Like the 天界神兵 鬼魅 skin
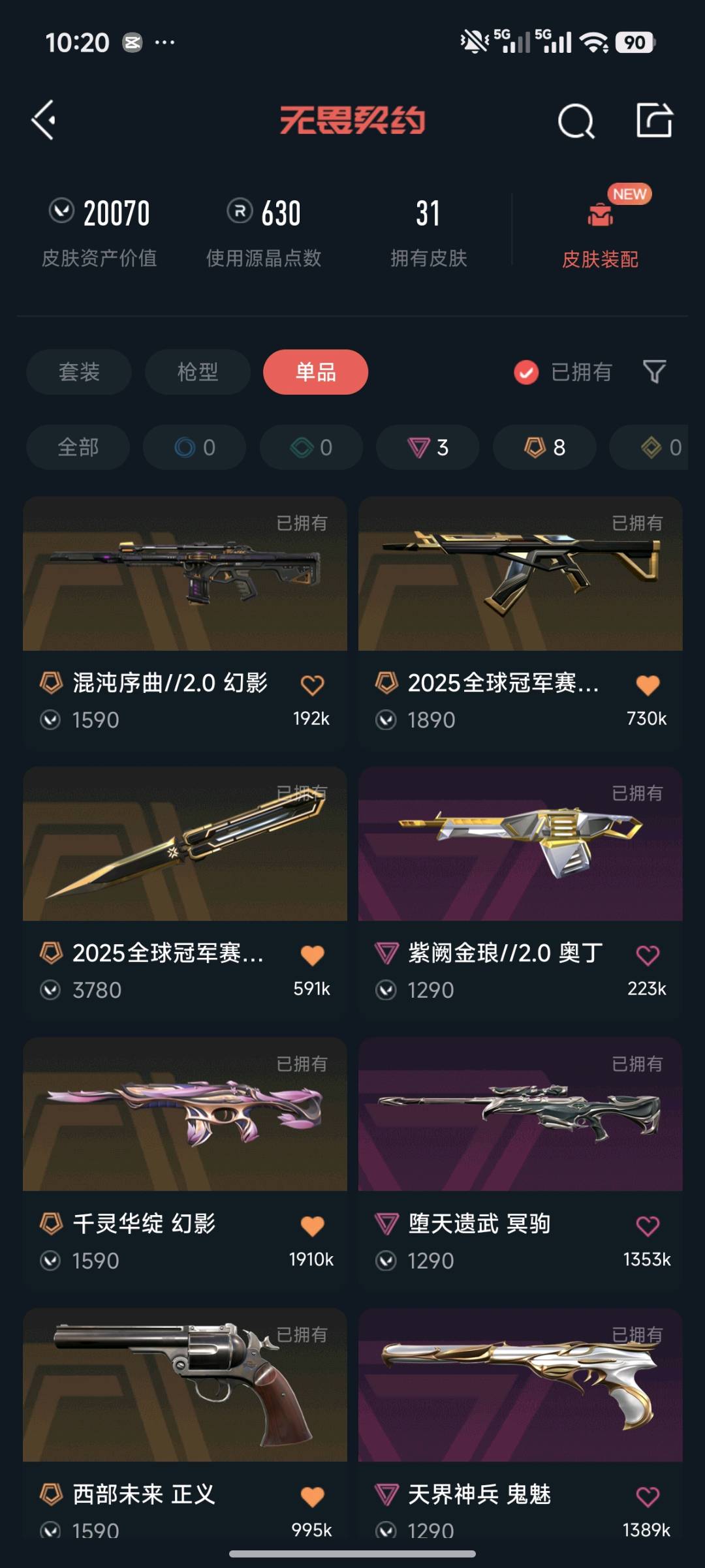 click(648, 1496)
